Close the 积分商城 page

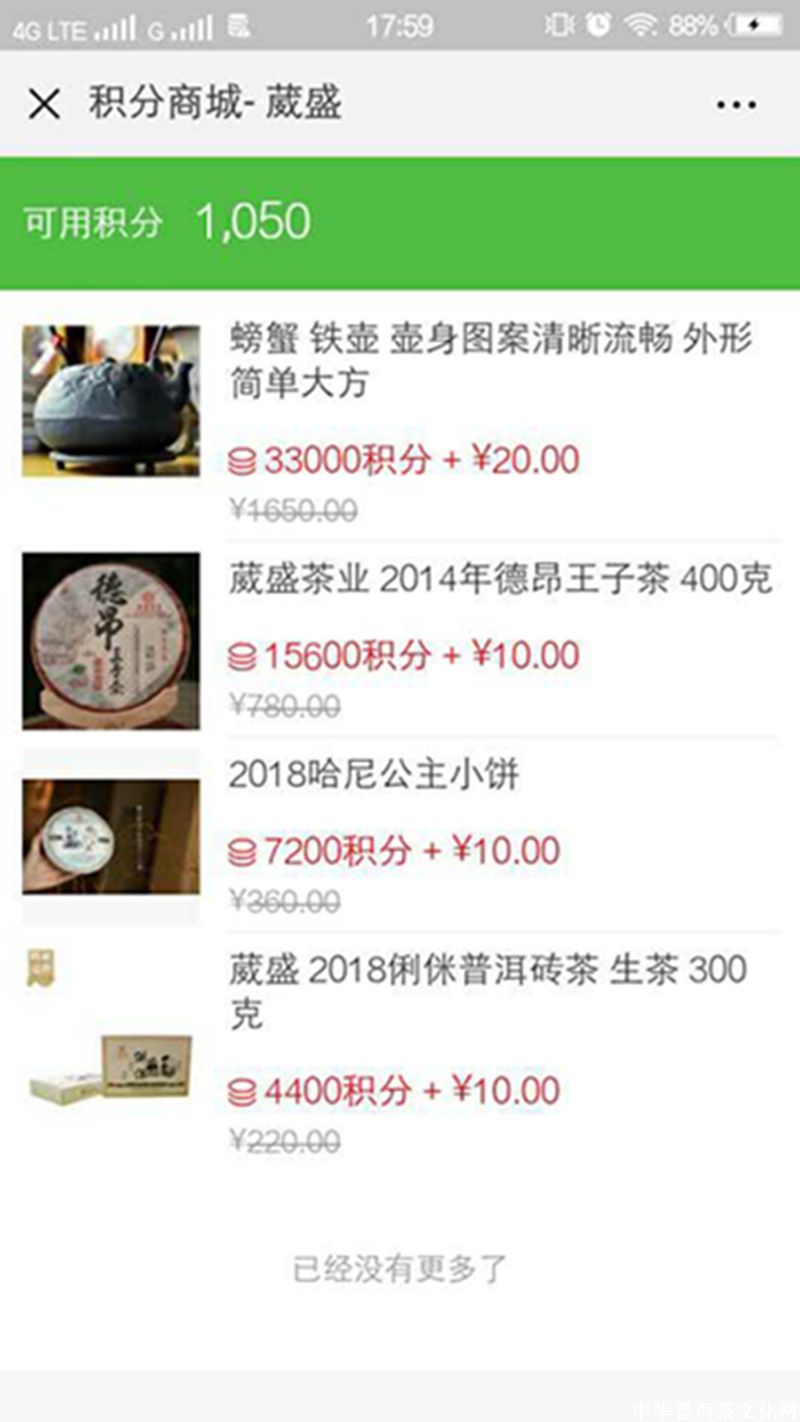tap(44, 104)
